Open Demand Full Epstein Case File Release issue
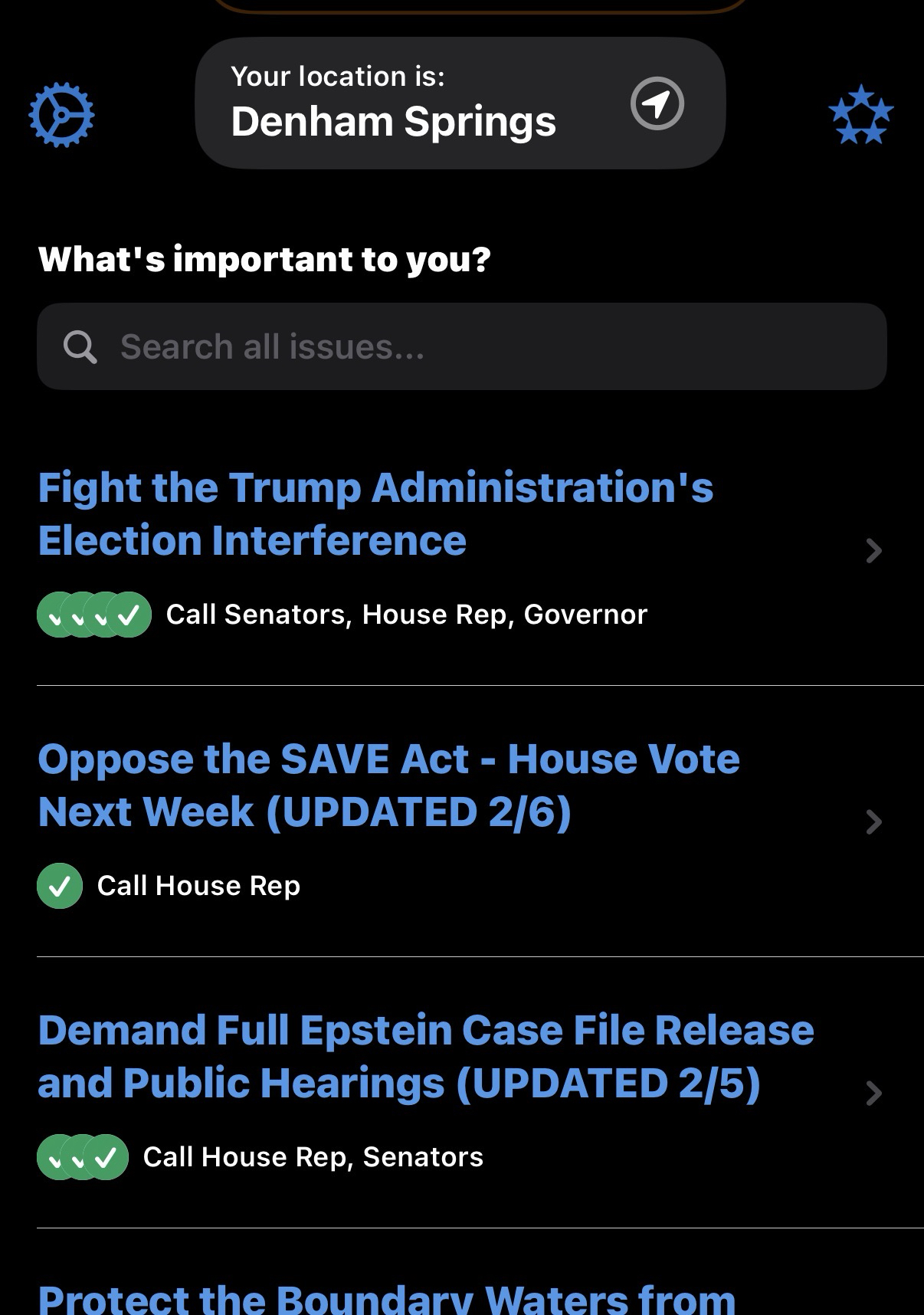The height and width of the screenshot is (1315, 924). [425, 1057]
